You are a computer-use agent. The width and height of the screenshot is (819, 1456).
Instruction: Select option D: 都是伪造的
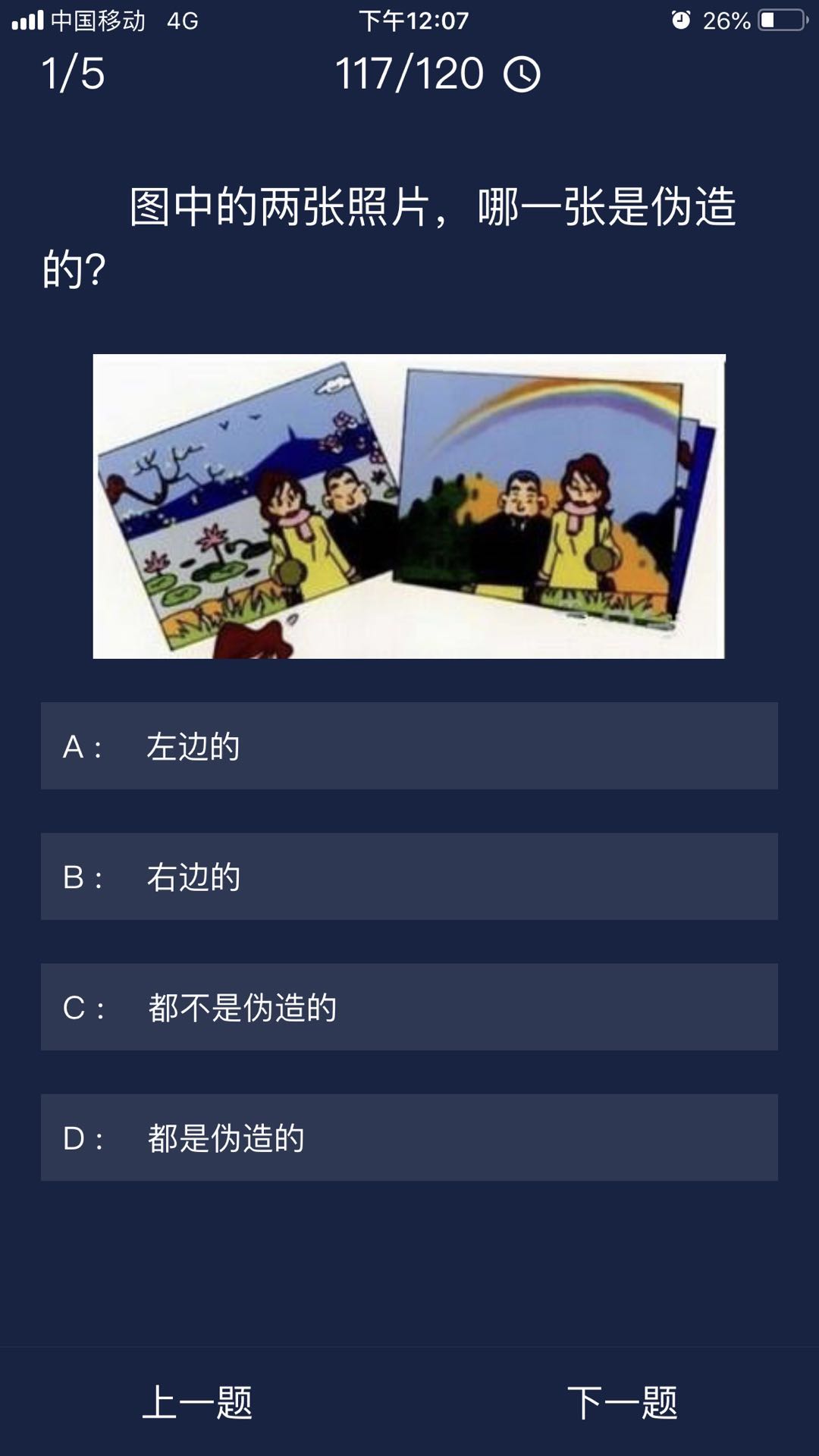click(x=409, y=1137)
